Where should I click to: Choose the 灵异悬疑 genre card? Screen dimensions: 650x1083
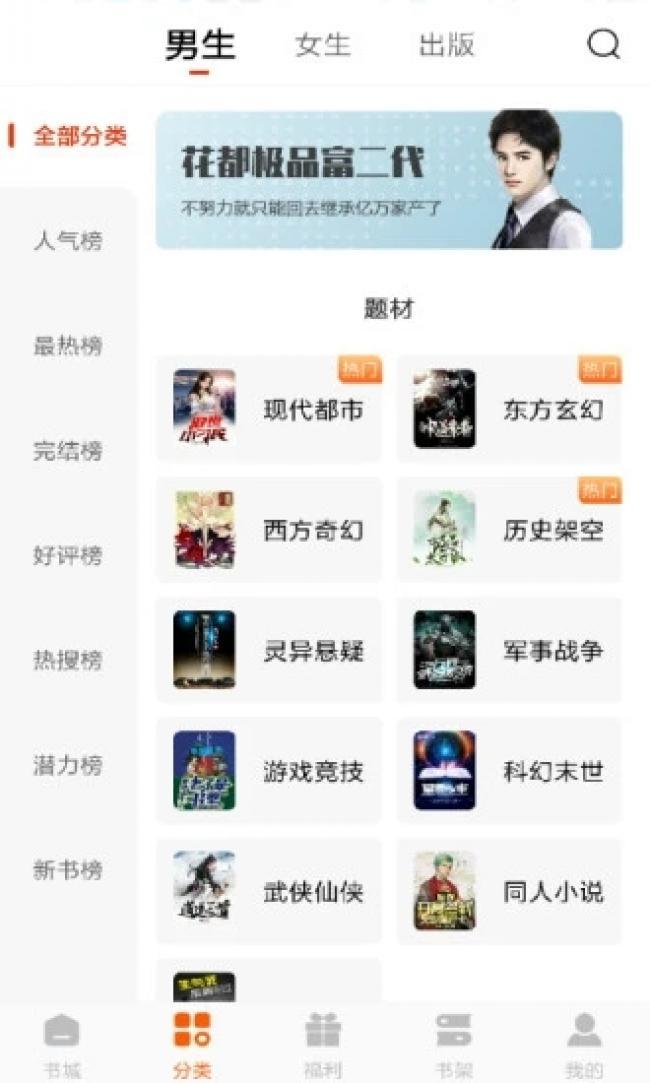pyautogui.click(x=269, y=650)
